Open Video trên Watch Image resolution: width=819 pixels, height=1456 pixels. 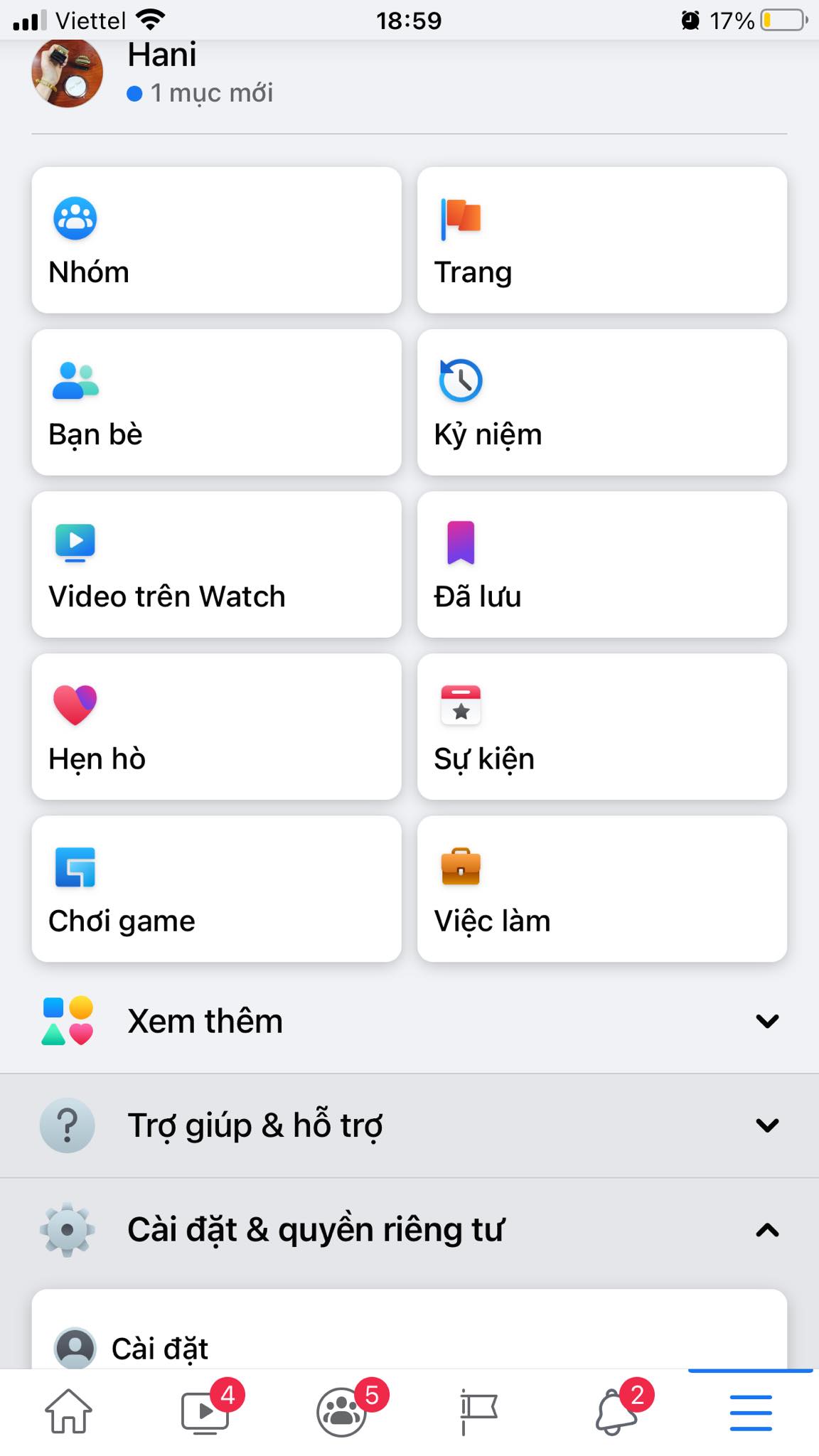pos(215,562)
